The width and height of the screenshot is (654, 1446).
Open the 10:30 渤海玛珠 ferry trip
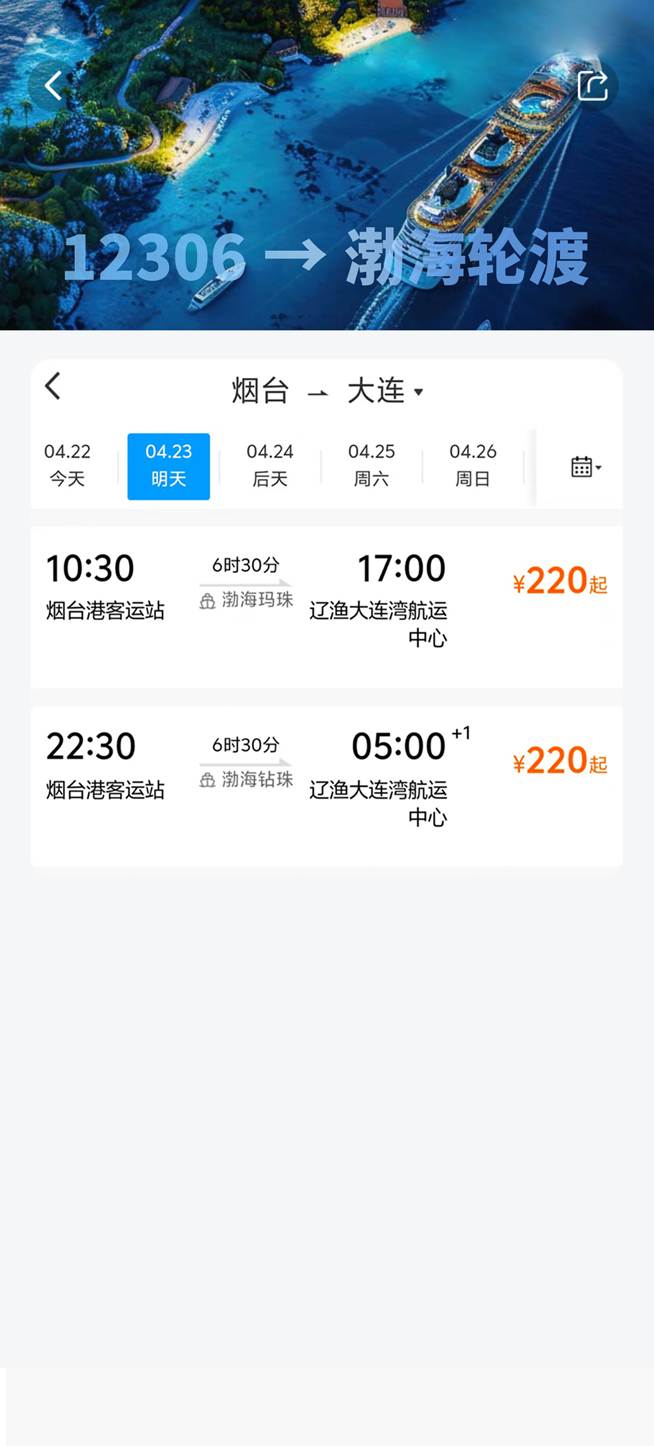coord(326,606)
